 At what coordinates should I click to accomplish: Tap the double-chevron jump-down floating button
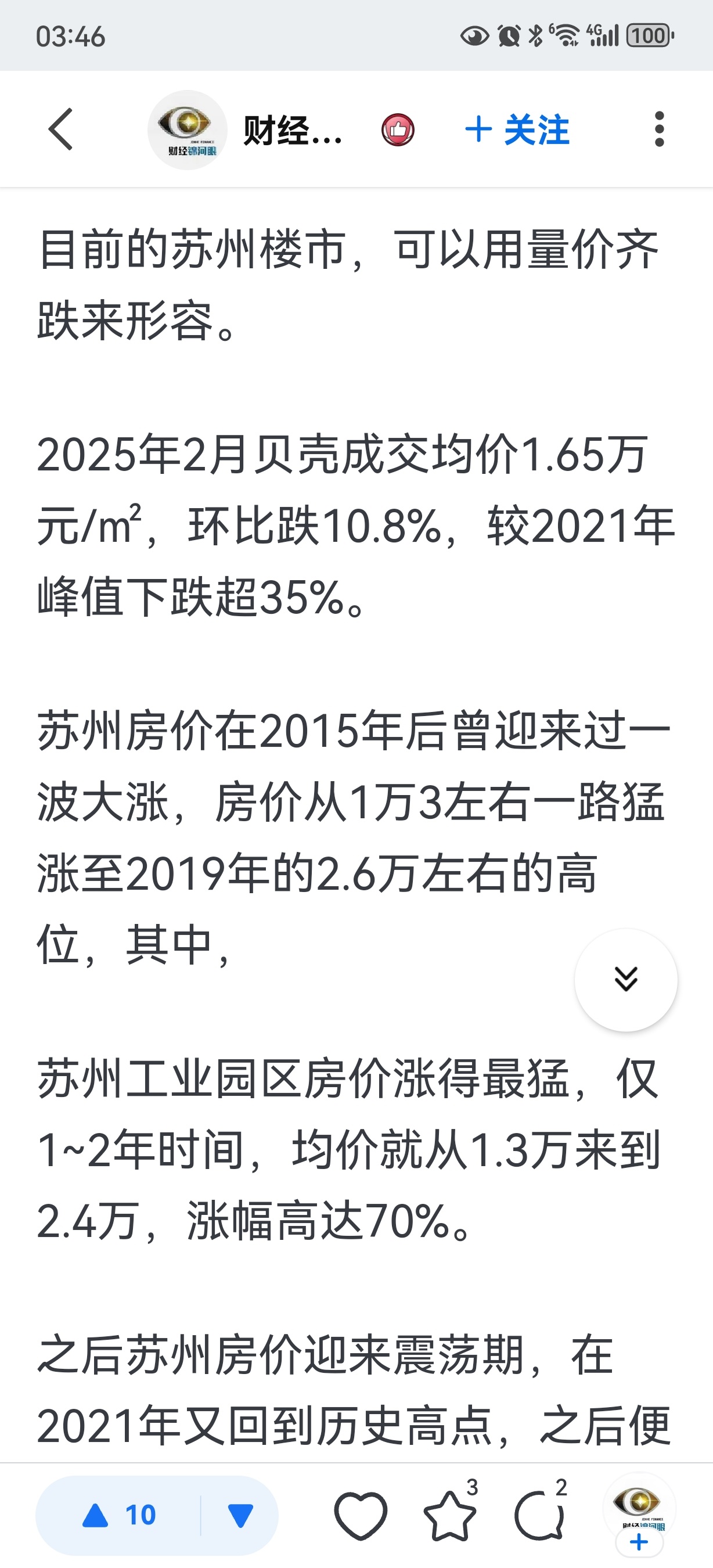[625, 979]
